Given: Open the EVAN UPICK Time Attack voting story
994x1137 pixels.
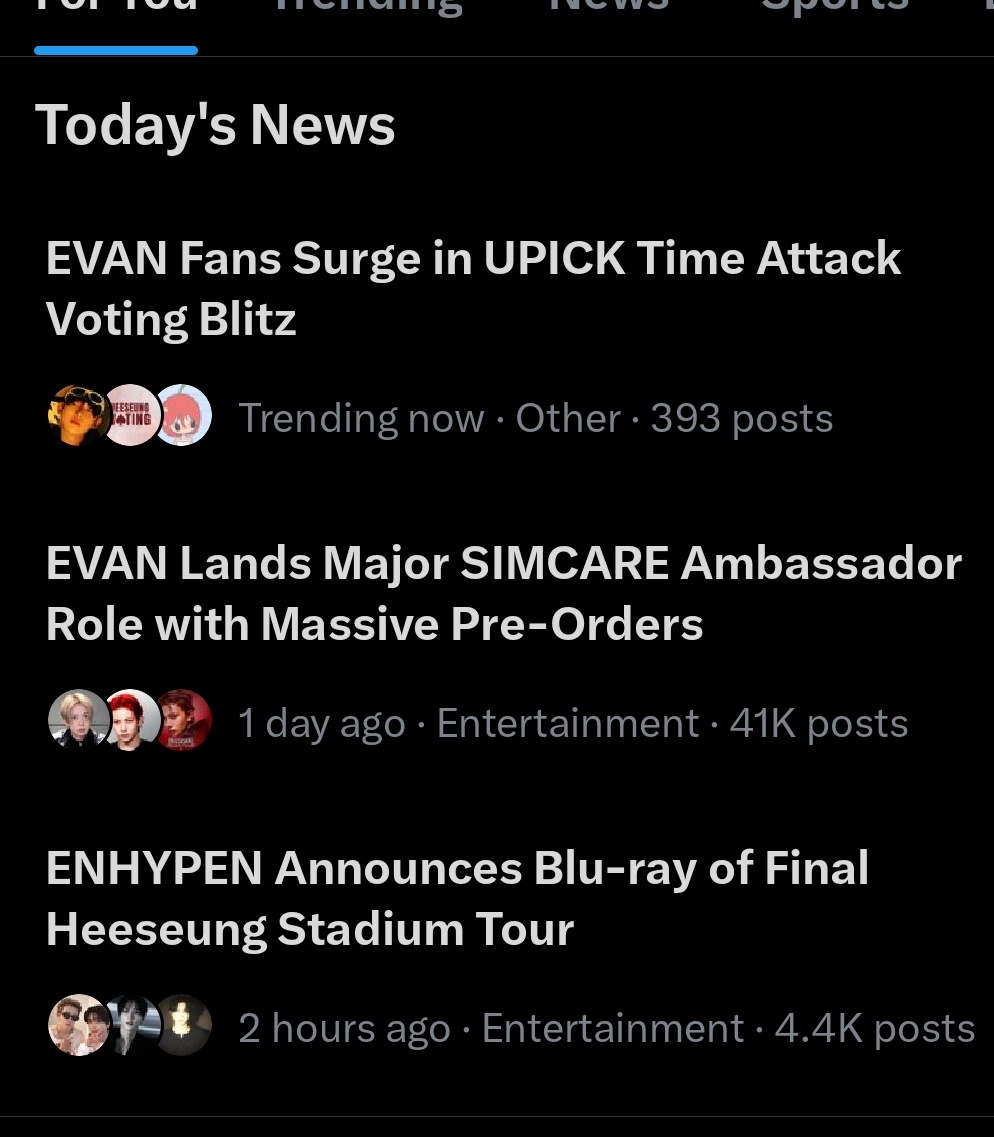Looking at the screenshot, I should (473, 289).
